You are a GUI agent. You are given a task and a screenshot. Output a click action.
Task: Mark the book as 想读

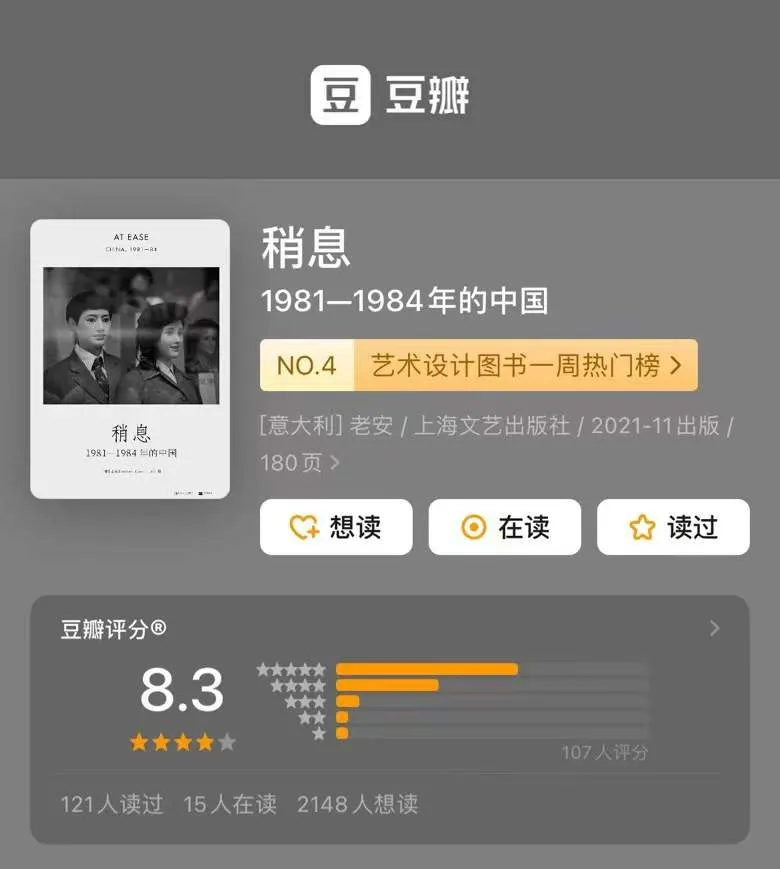[336, 527]
